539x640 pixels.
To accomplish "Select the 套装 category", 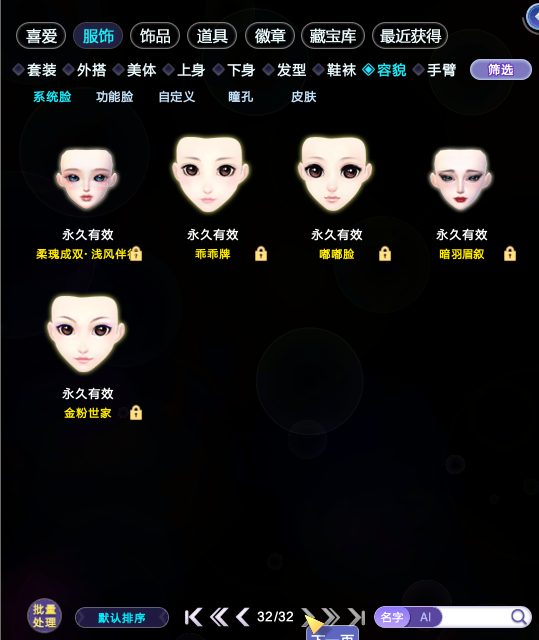I will pos(35,70).
